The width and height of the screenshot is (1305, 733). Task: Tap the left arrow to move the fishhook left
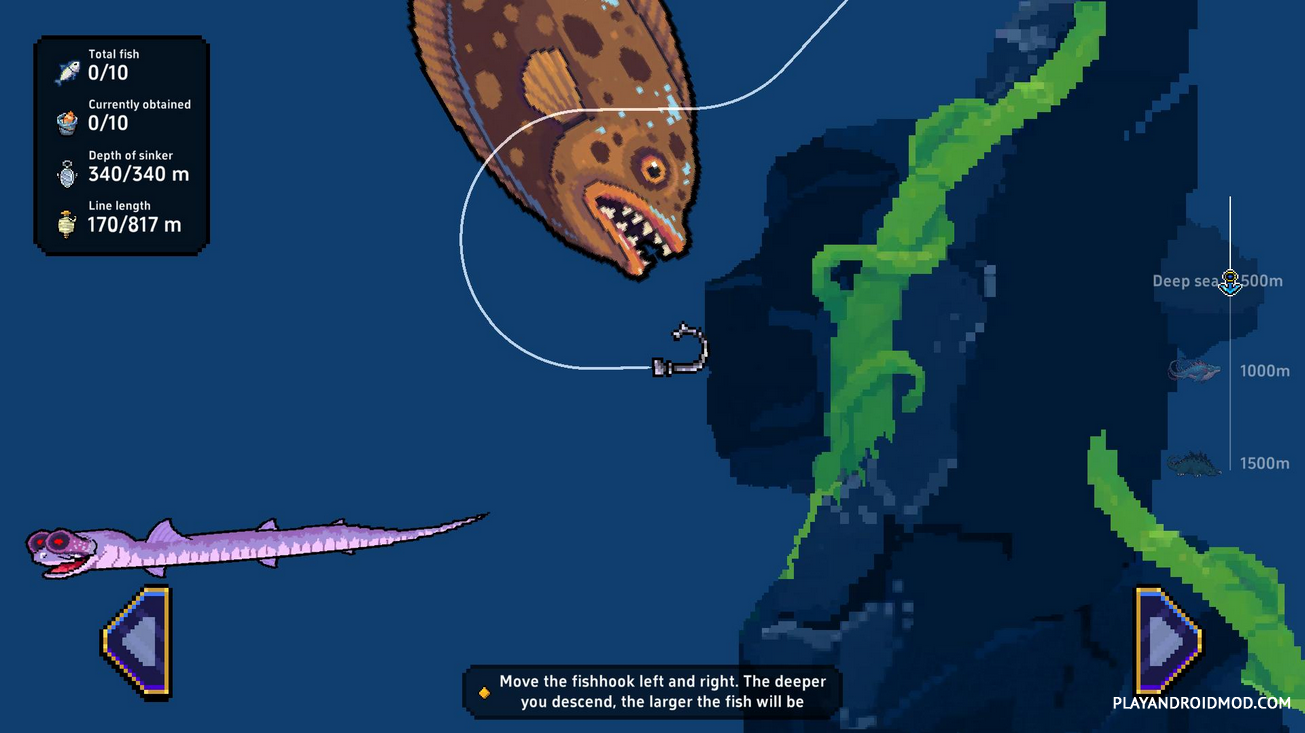pos(137,641)
